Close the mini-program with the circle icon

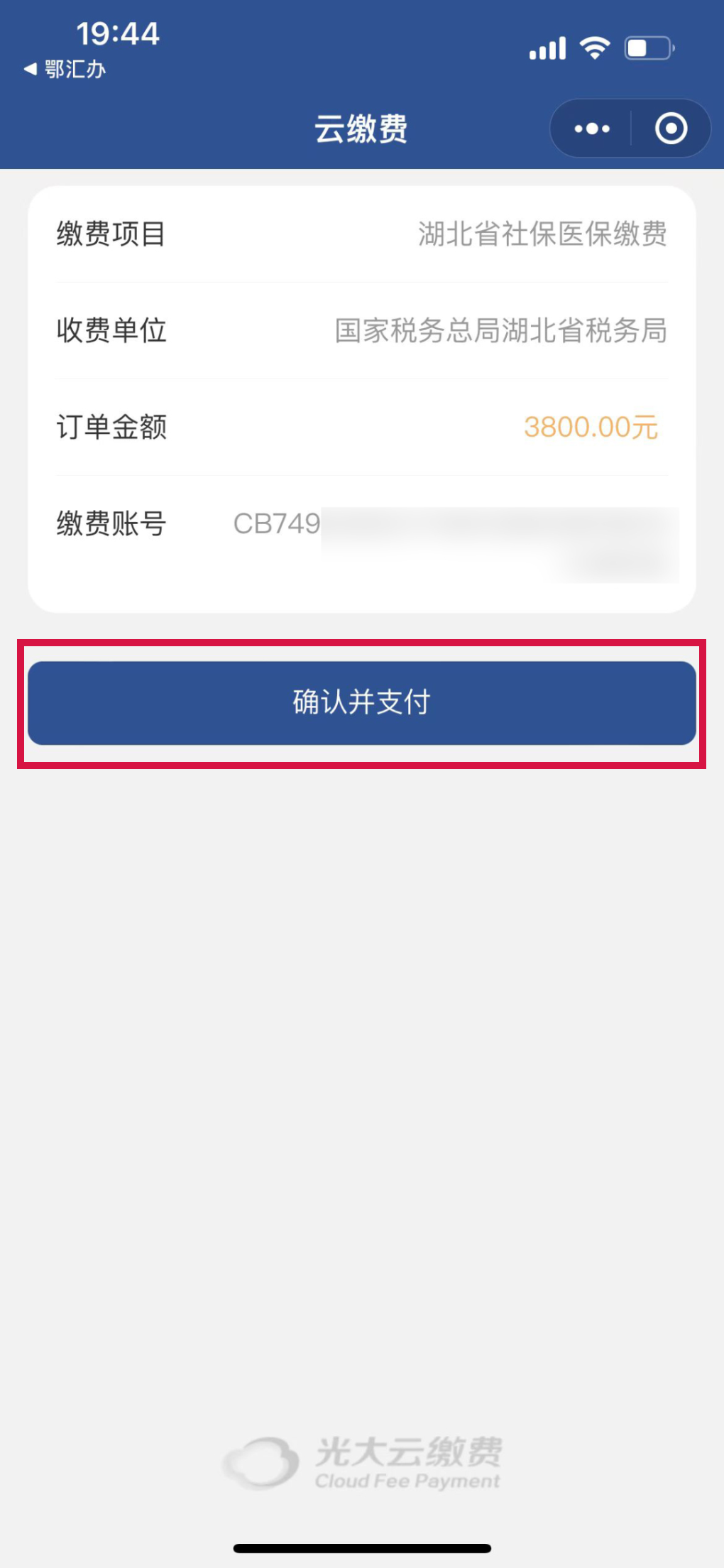point(671,129)
